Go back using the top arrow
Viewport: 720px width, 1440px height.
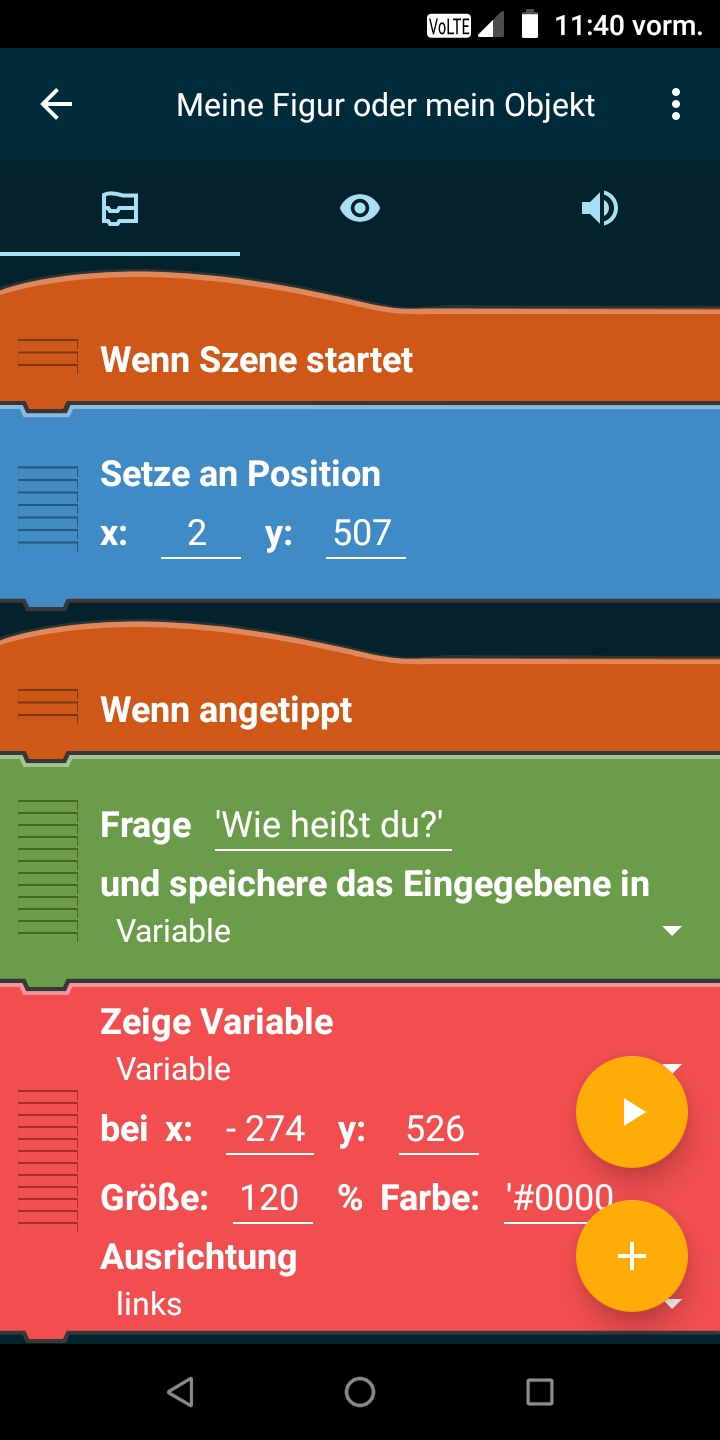tap(56, 104)
